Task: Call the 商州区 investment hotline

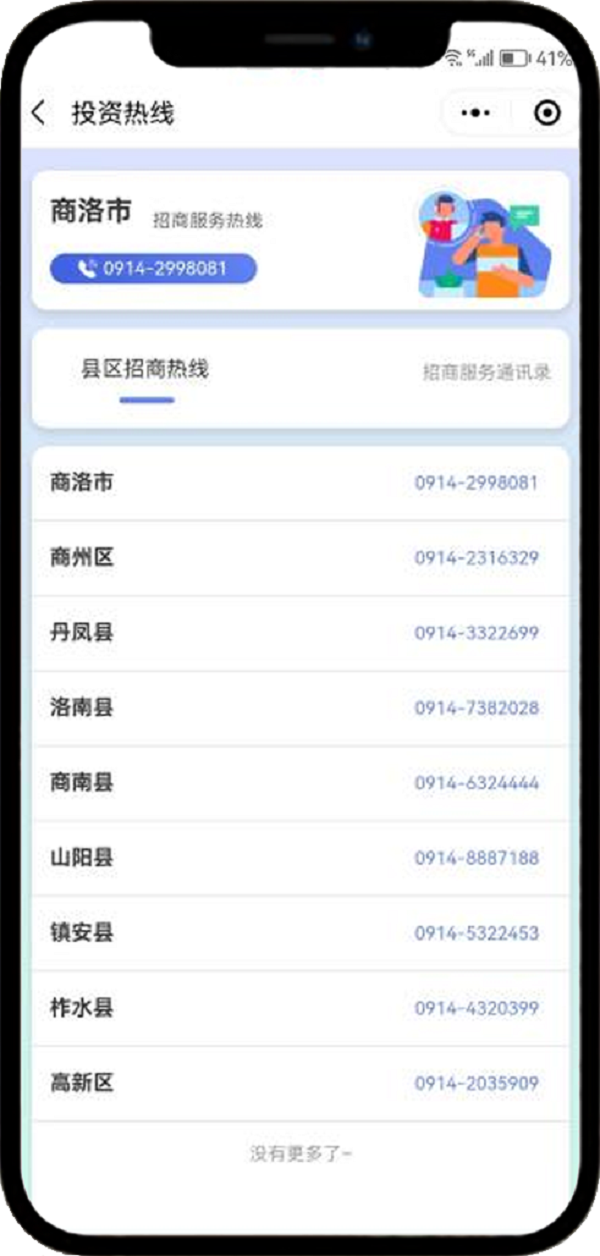Action: [x=300, y=558]
